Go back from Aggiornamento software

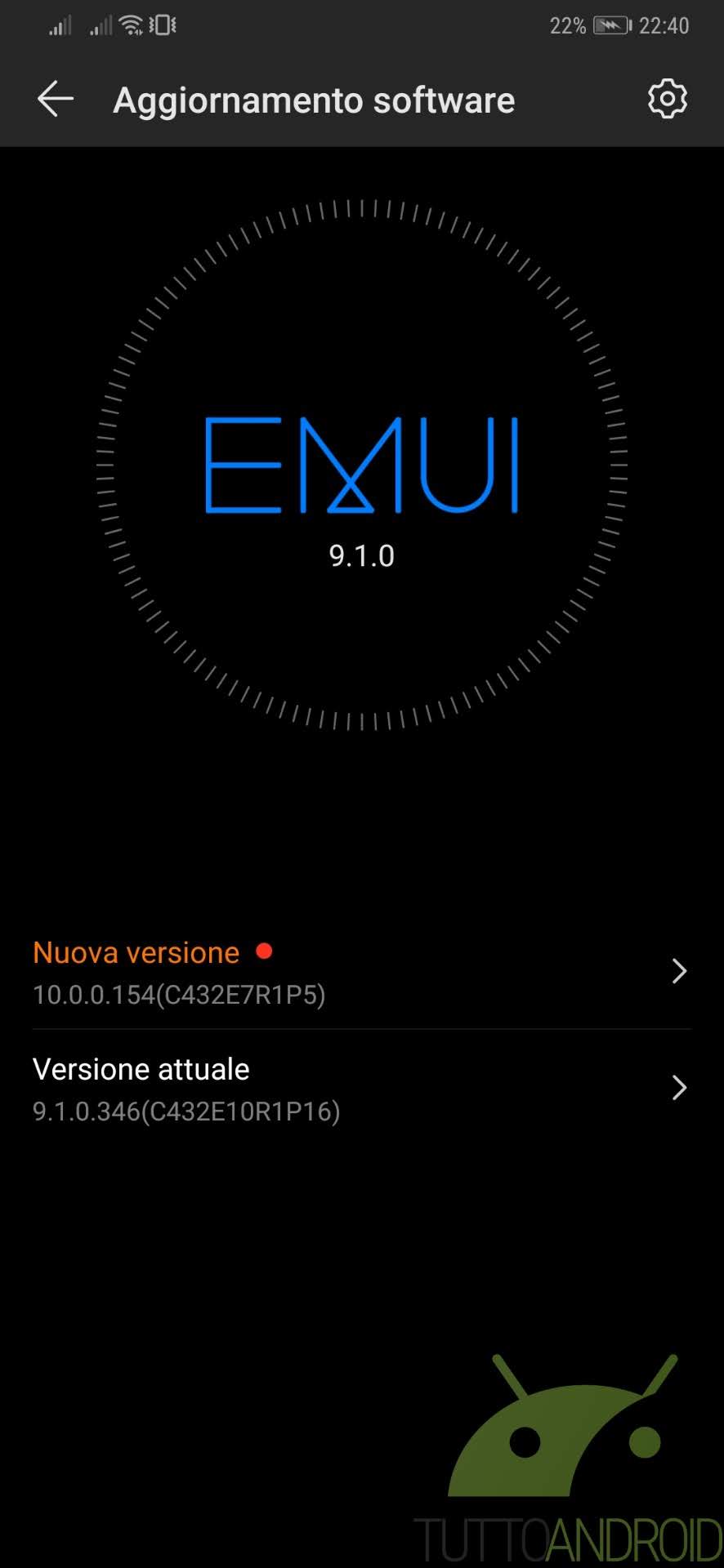click(56, 100)
